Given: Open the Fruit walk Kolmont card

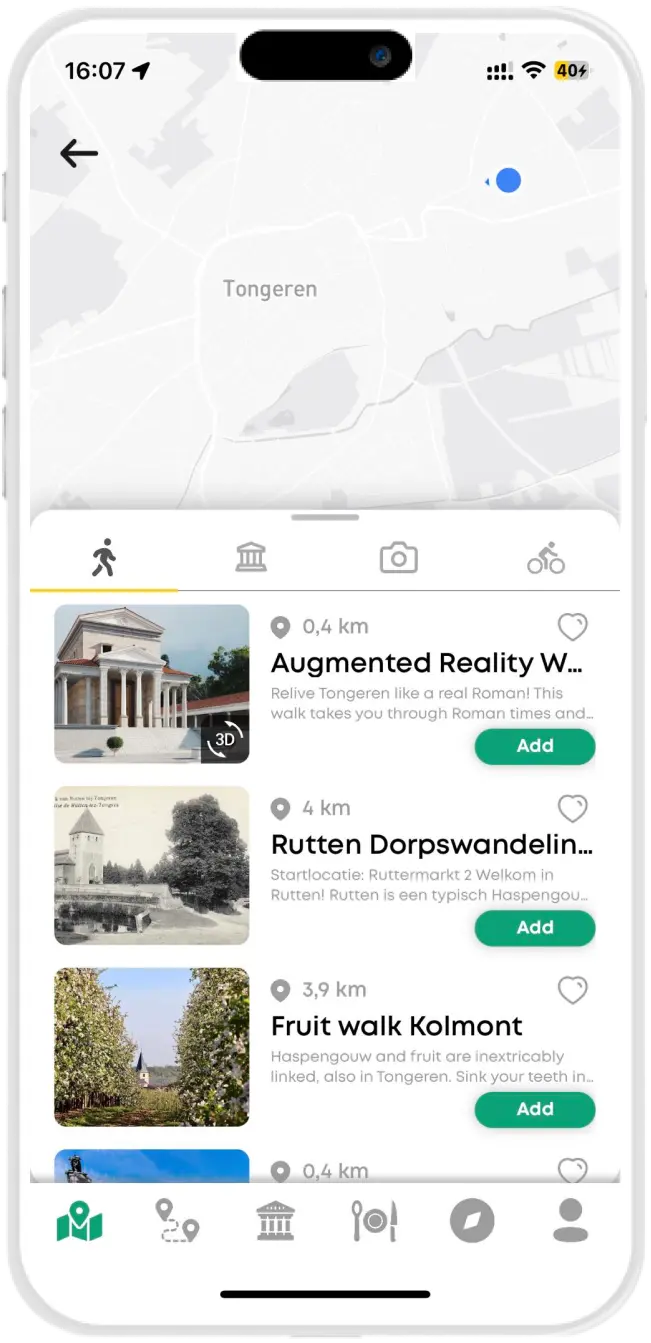Looking at the screenshot, I should (397, 1026).
